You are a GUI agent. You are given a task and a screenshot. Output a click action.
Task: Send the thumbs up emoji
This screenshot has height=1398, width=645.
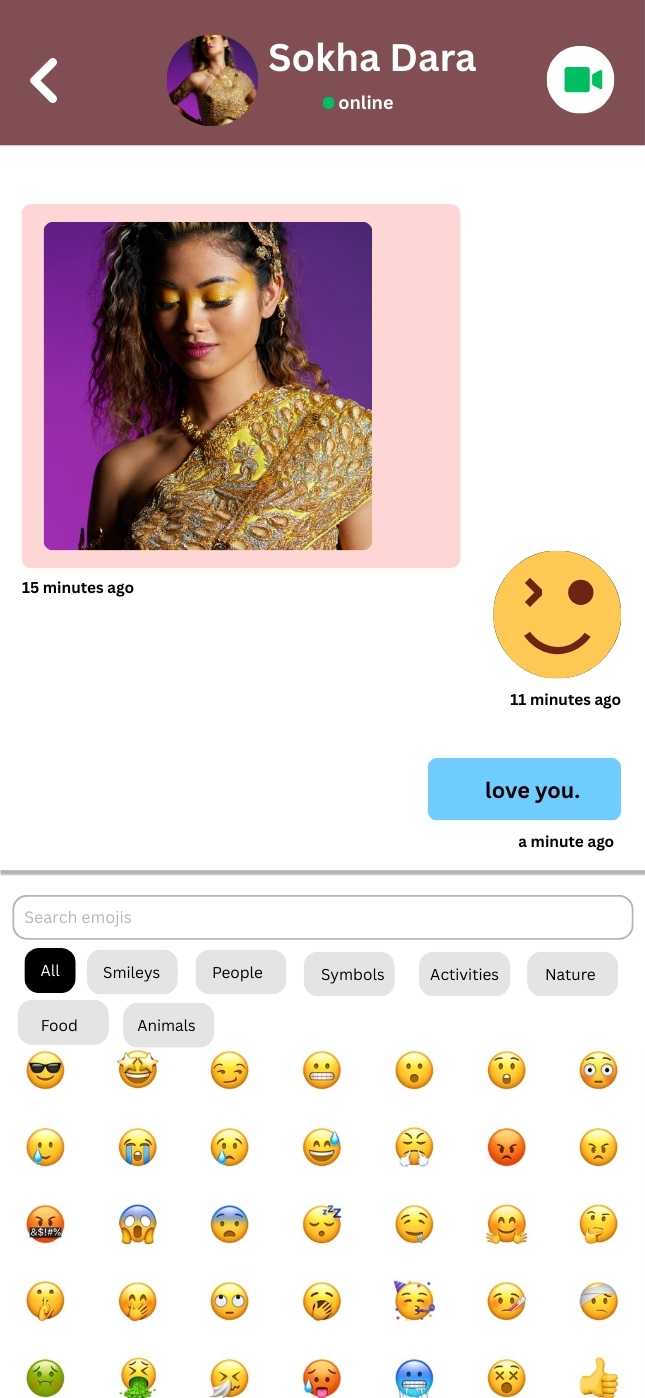598,1377
